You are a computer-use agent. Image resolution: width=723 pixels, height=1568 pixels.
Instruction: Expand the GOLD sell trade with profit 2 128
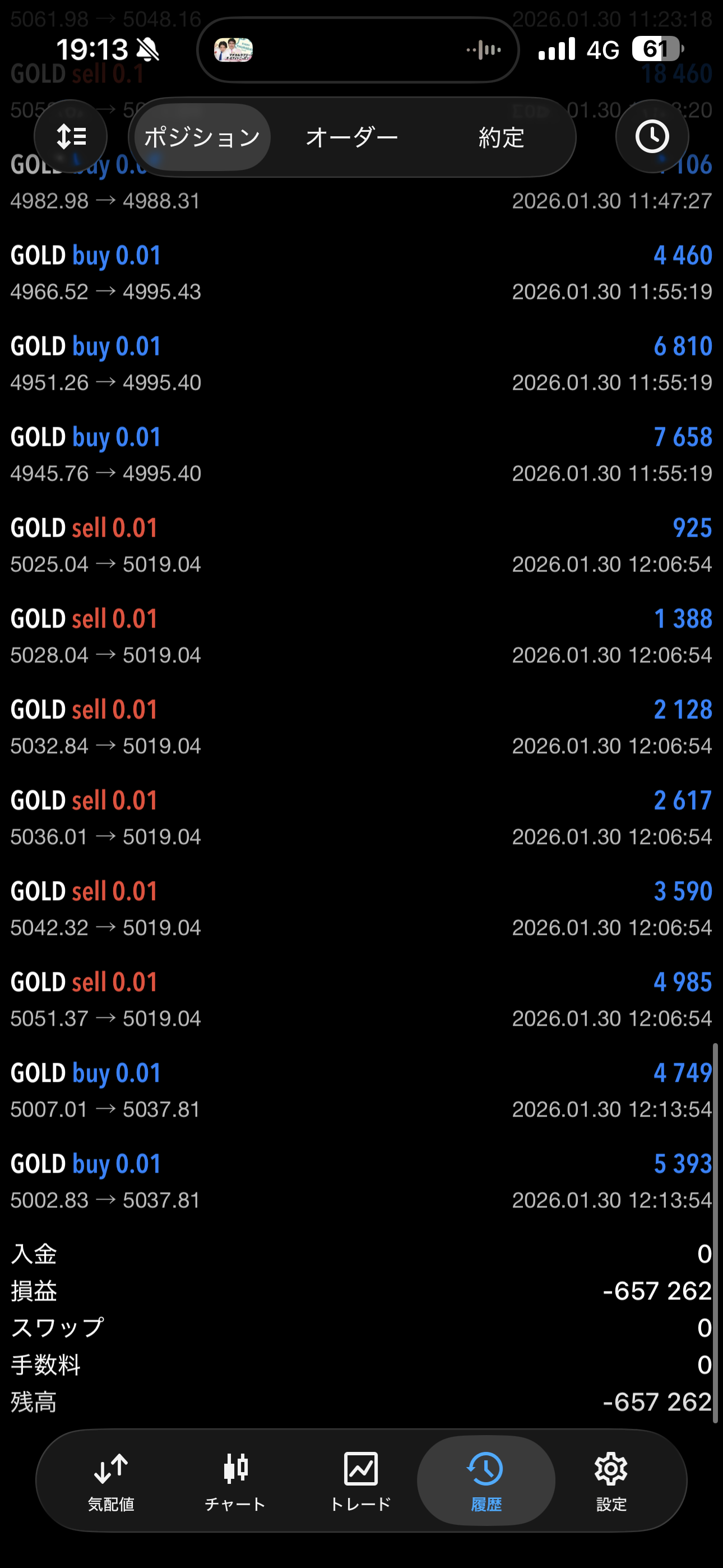[x=361, y=727]
